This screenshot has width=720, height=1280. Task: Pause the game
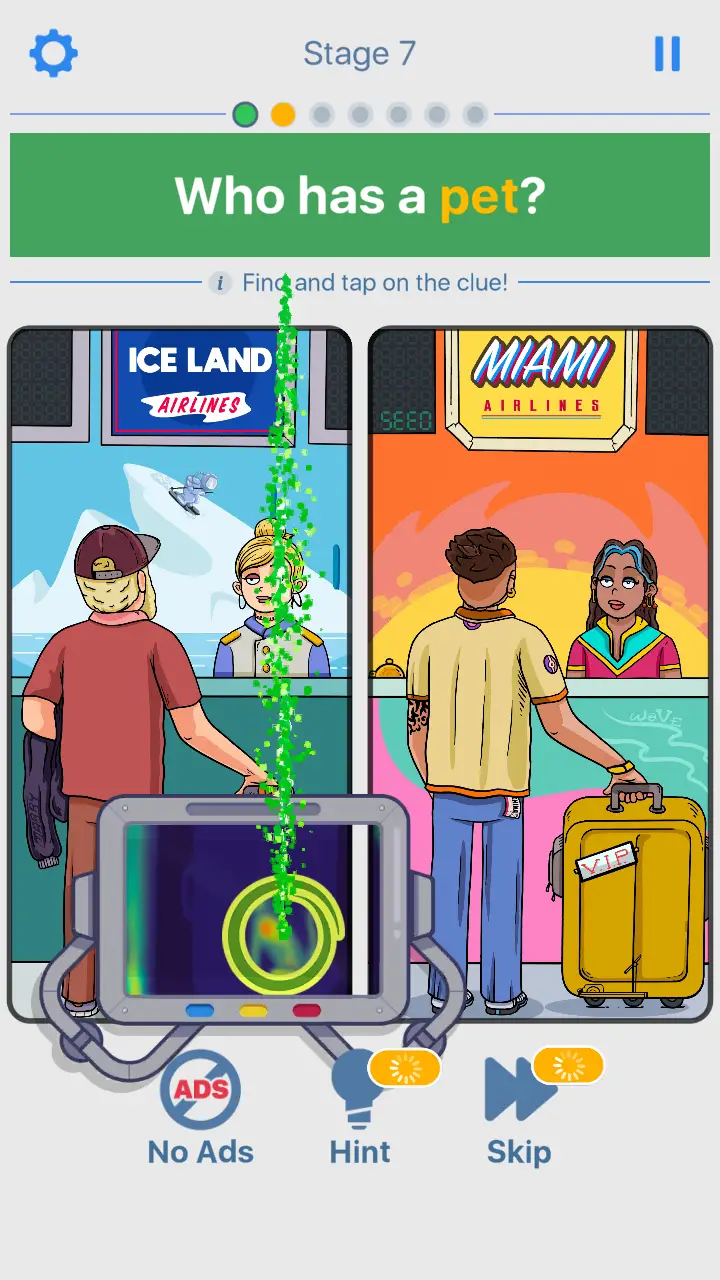667,54
